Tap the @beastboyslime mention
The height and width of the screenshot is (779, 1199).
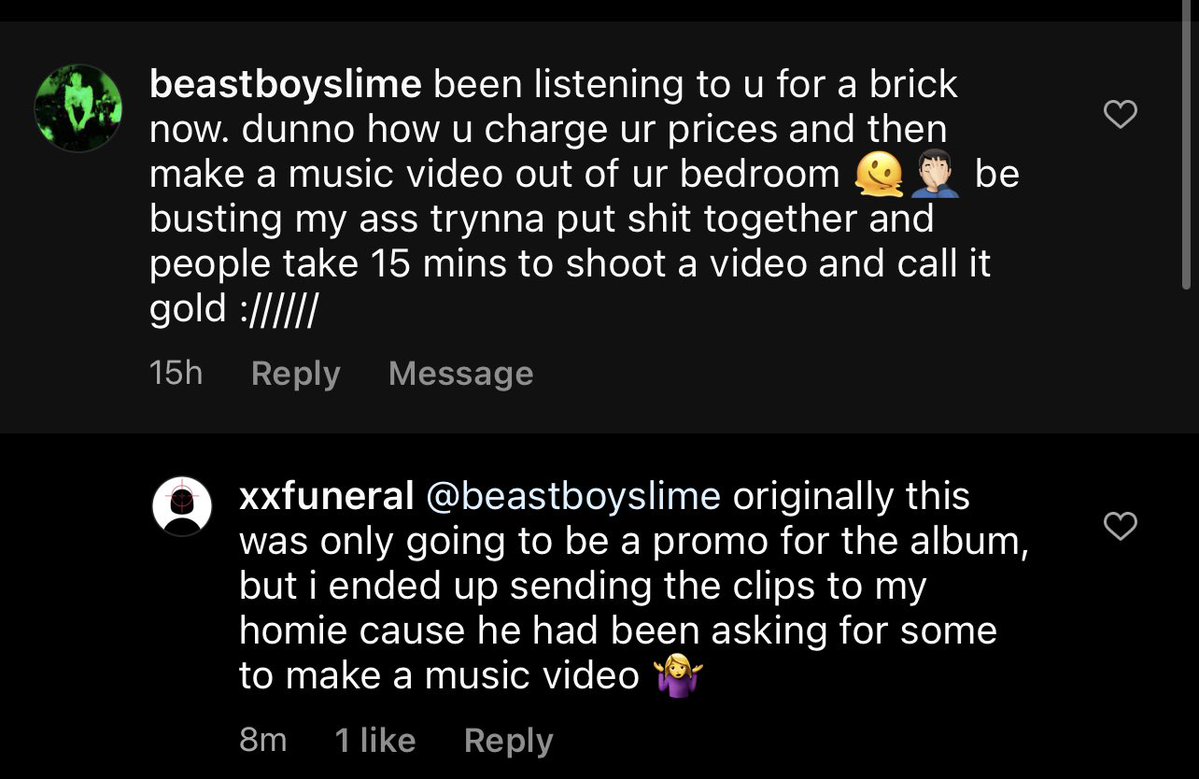573,496
